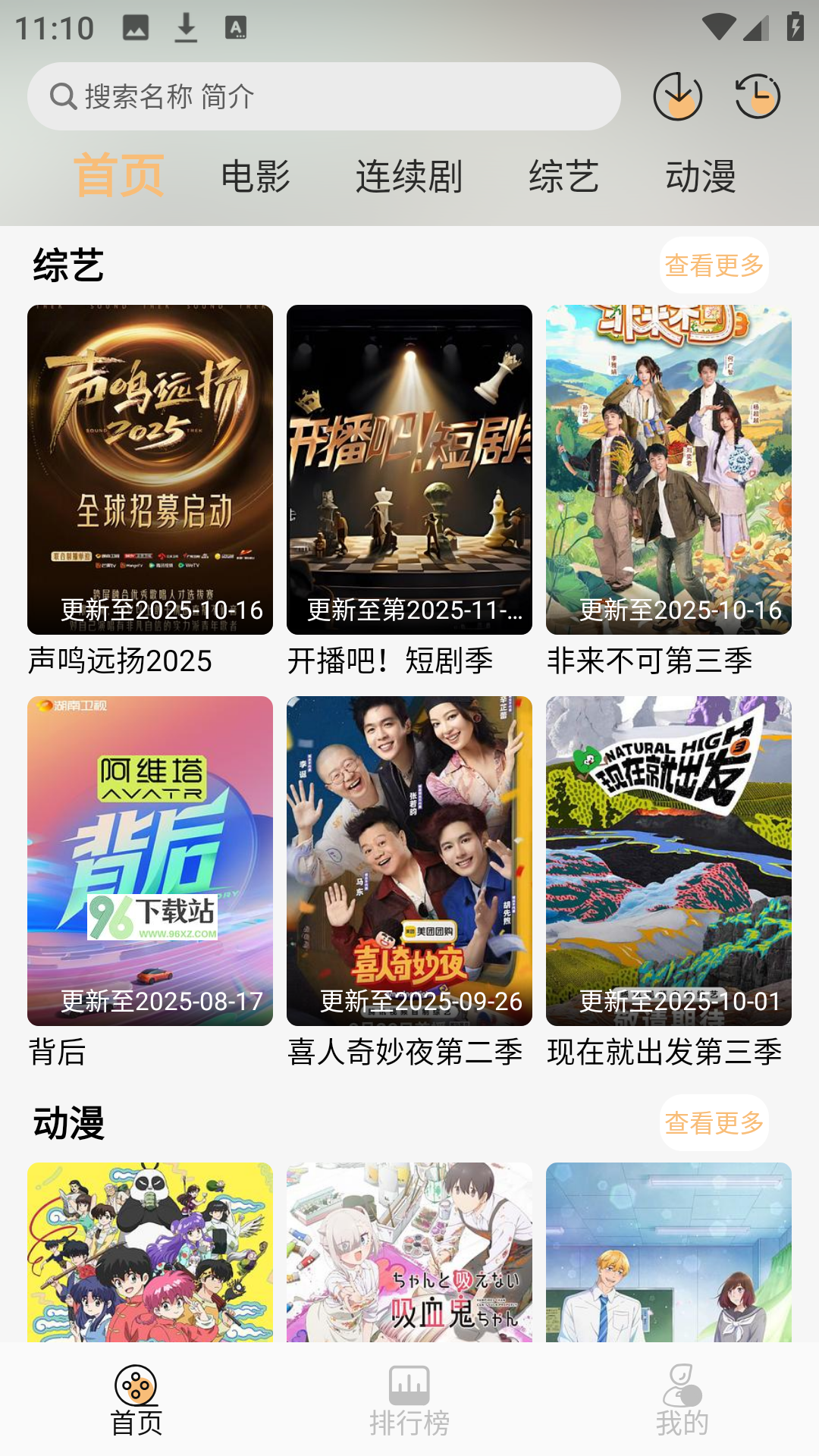Open 查看更多 next to 综艺 section
Screen dimensions: 819x1456
(x=714, y=265)
